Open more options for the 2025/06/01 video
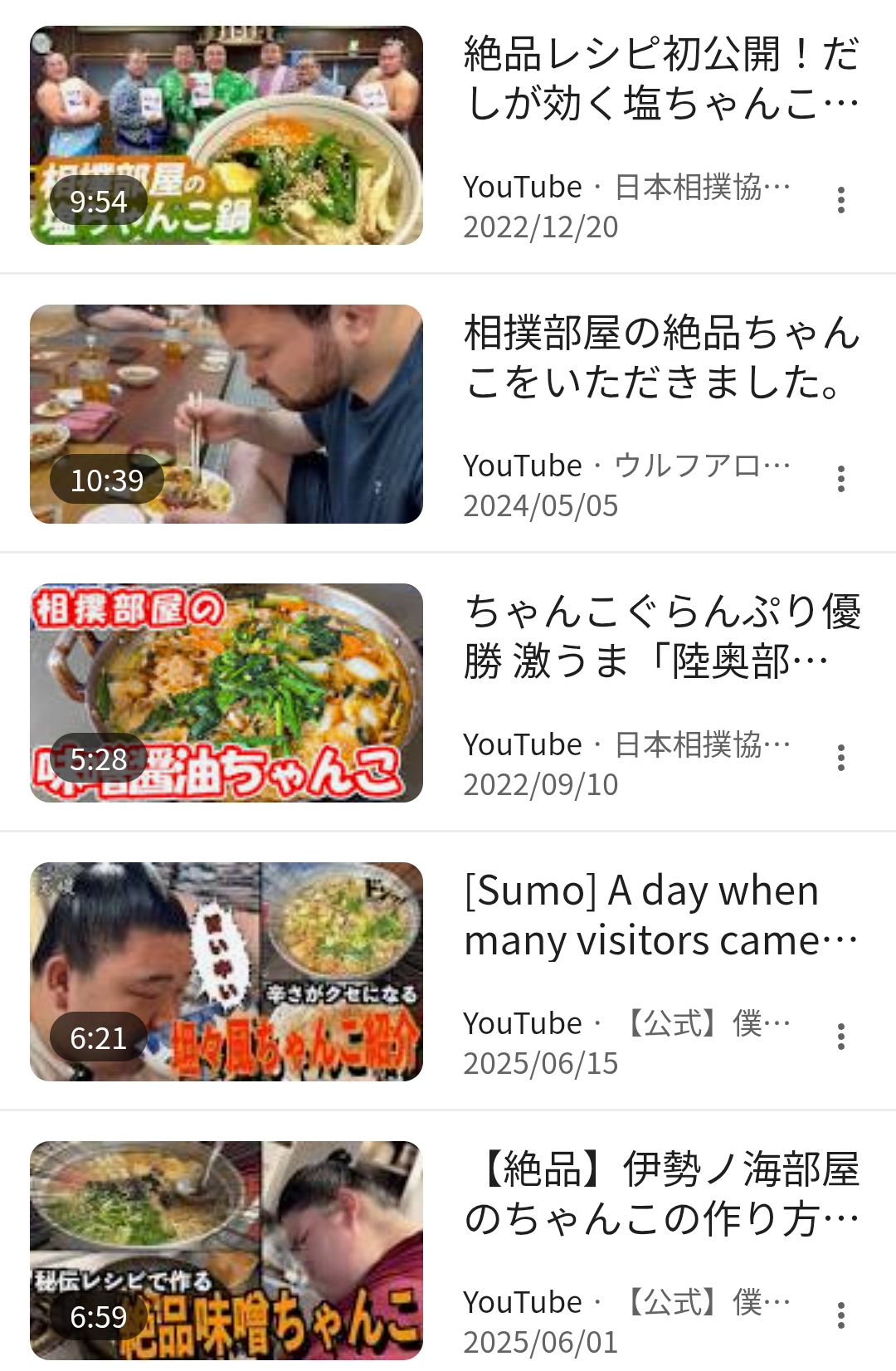Screen dimensions: 896x1371 [840, 1315]
